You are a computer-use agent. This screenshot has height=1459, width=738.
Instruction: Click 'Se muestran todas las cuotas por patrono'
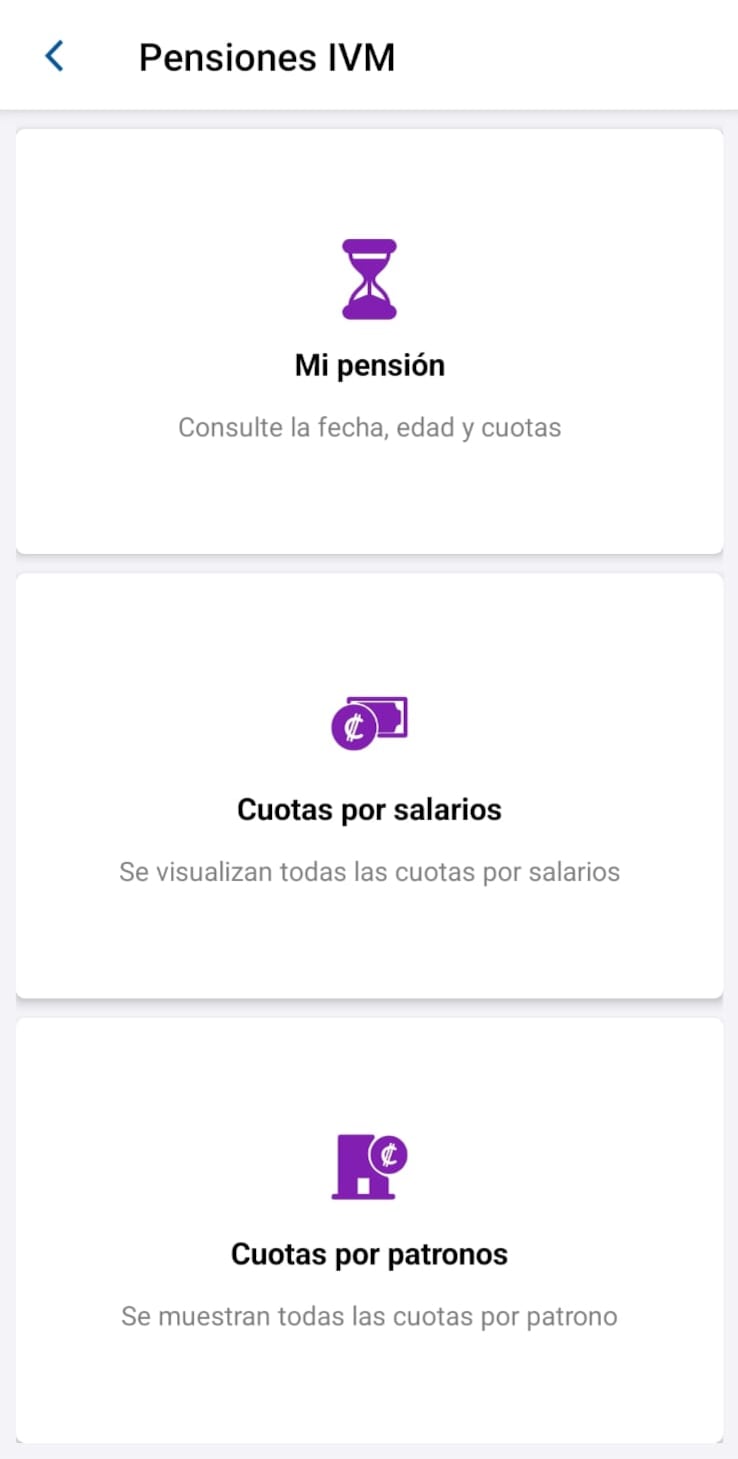pos(369,1315)
